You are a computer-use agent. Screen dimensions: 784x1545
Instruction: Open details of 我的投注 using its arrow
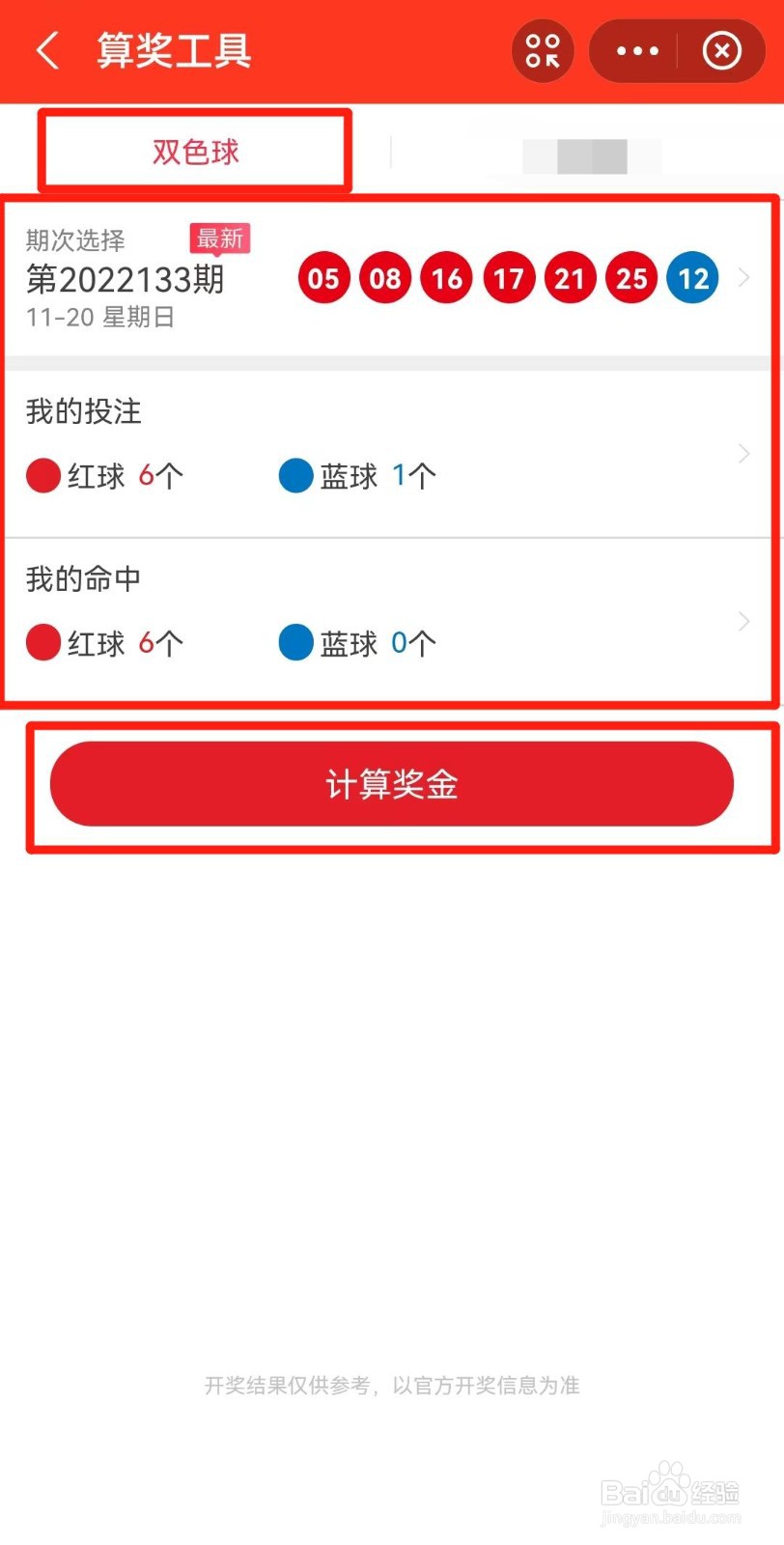pos(743,454)
